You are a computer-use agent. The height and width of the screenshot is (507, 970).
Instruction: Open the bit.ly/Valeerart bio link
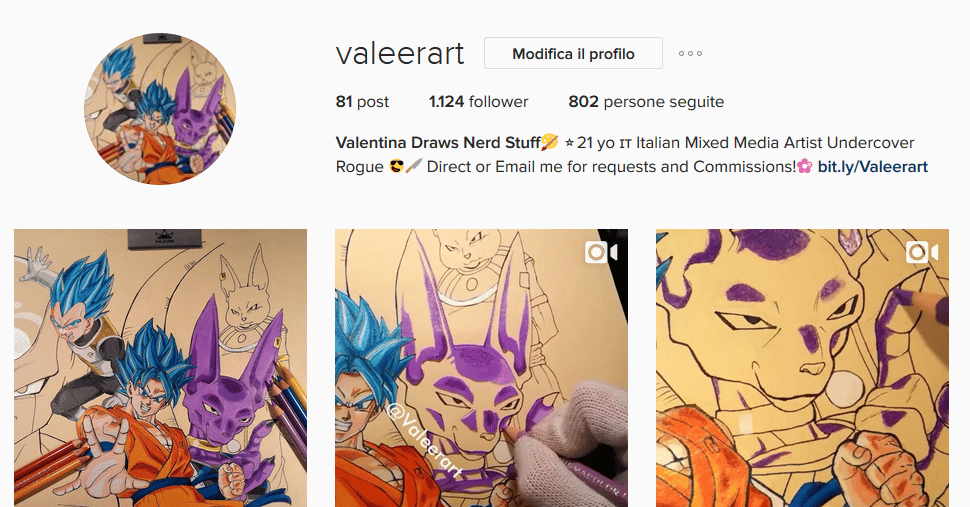click(873, 167)
